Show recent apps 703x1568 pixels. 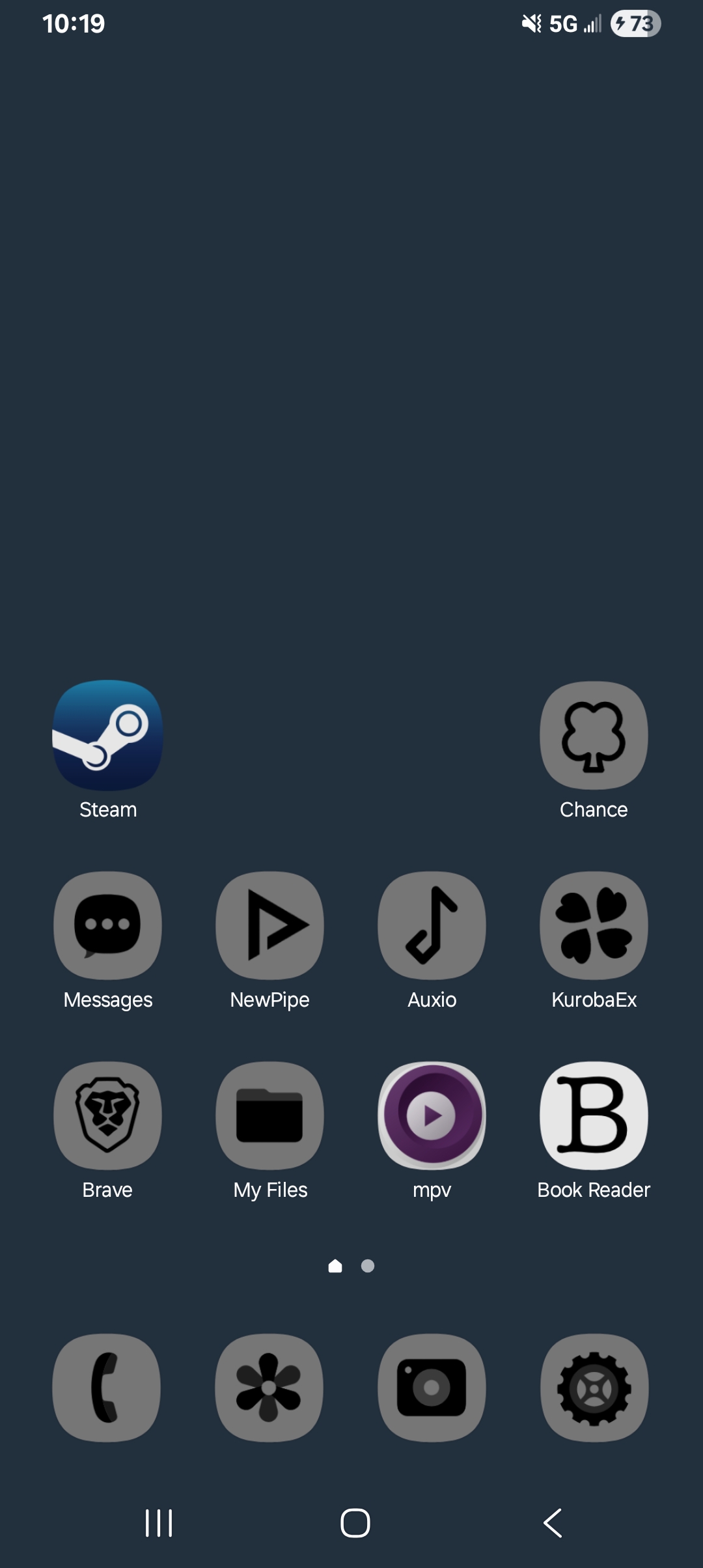click(x=159, y=1523)
